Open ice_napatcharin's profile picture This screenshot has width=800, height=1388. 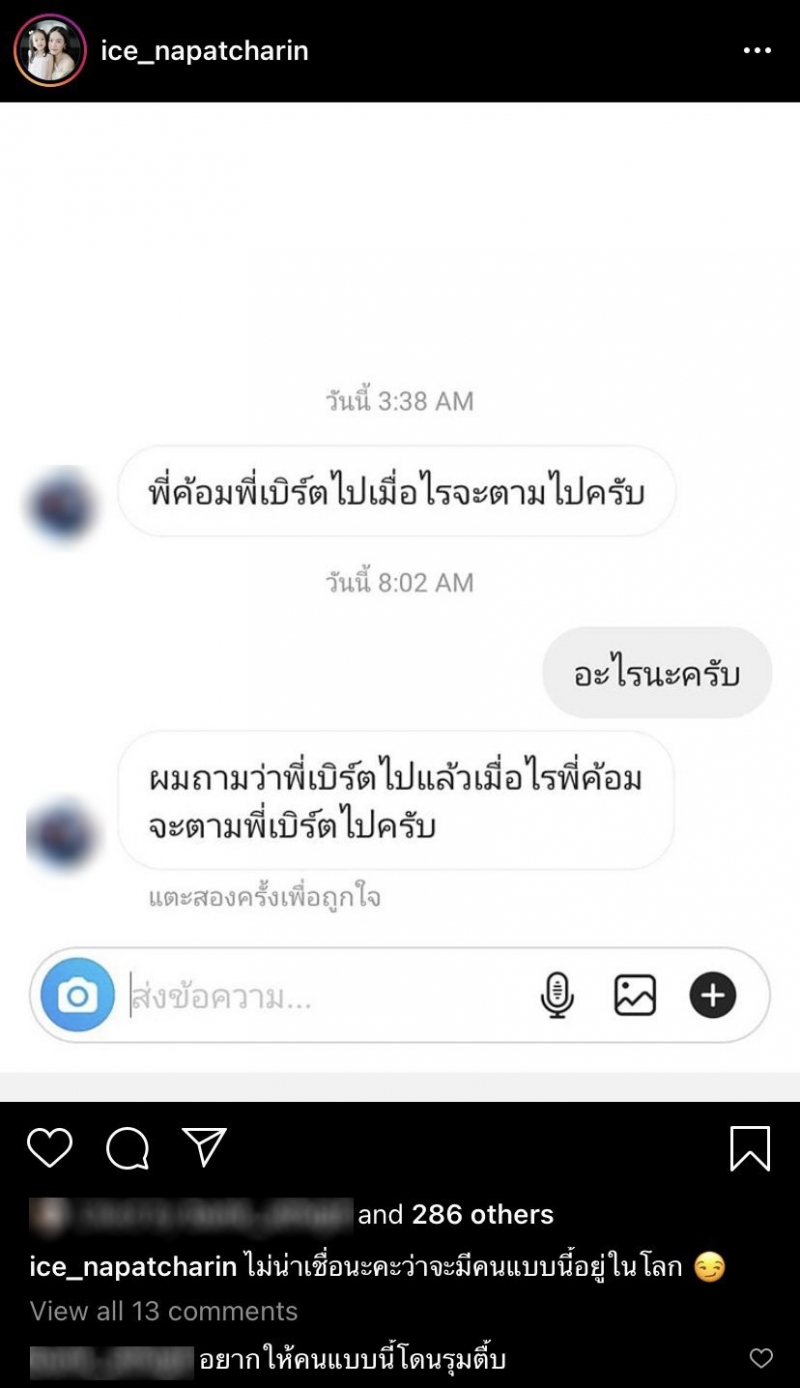[49, 51]
